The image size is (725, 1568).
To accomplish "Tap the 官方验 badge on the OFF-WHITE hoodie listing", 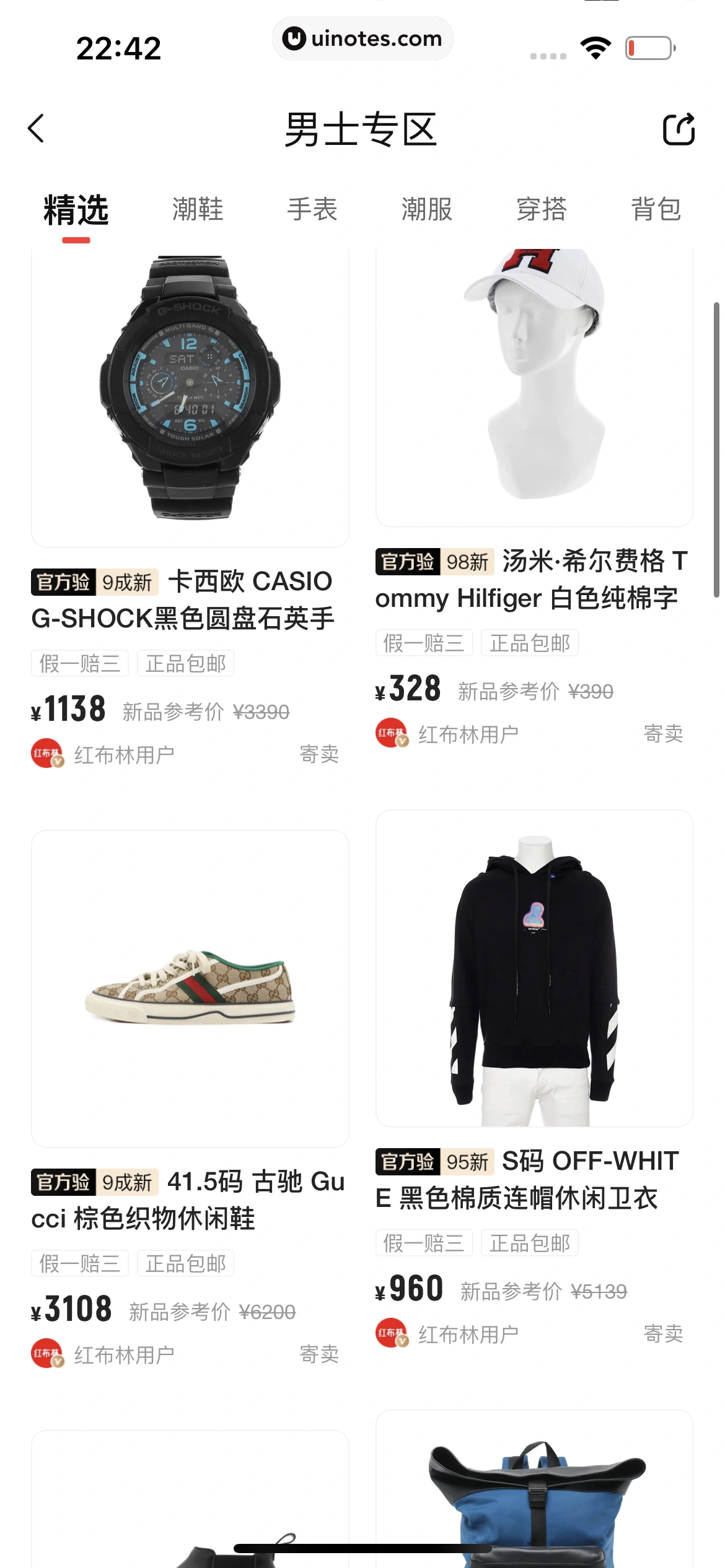I will (406, 1161).
